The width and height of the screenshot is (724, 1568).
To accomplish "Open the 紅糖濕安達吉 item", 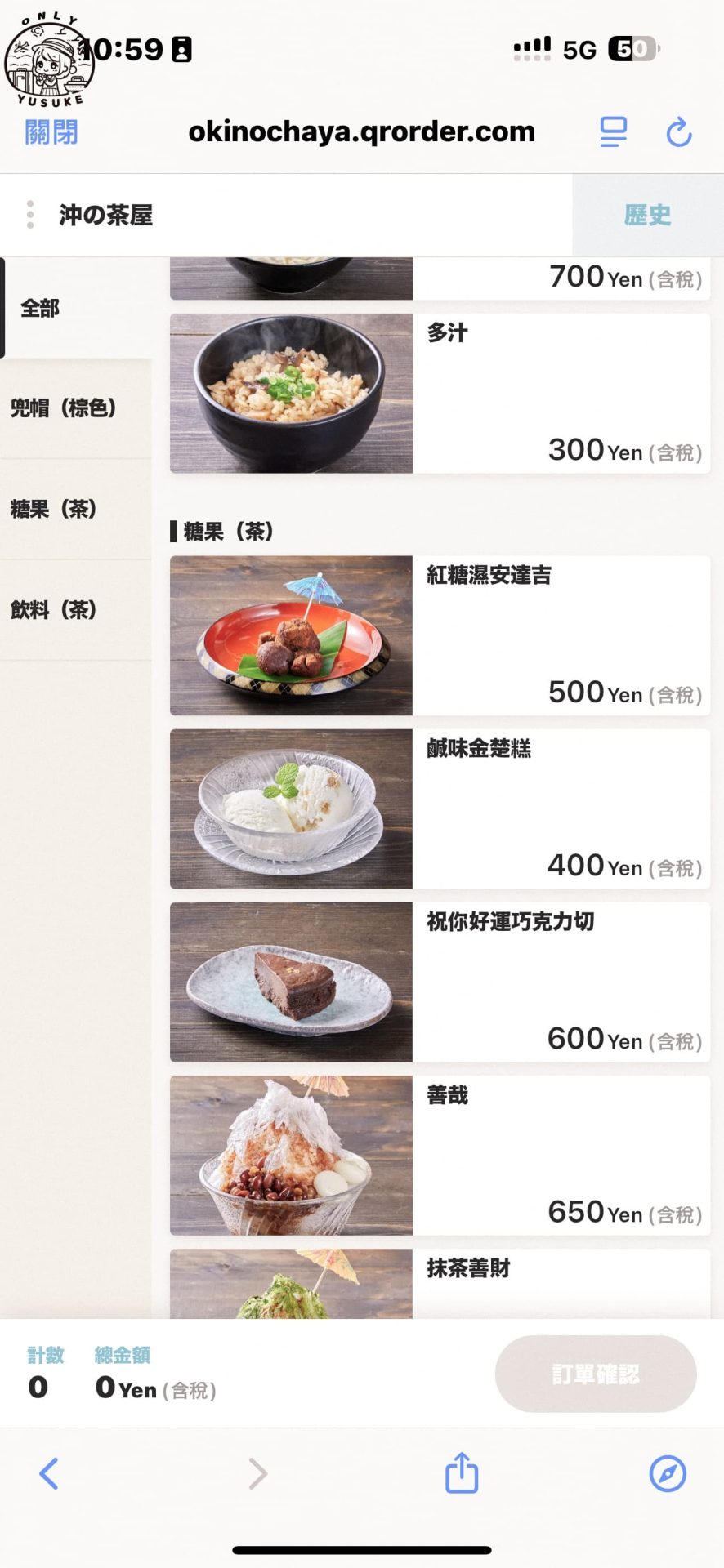I will click(x=440, y=635).
